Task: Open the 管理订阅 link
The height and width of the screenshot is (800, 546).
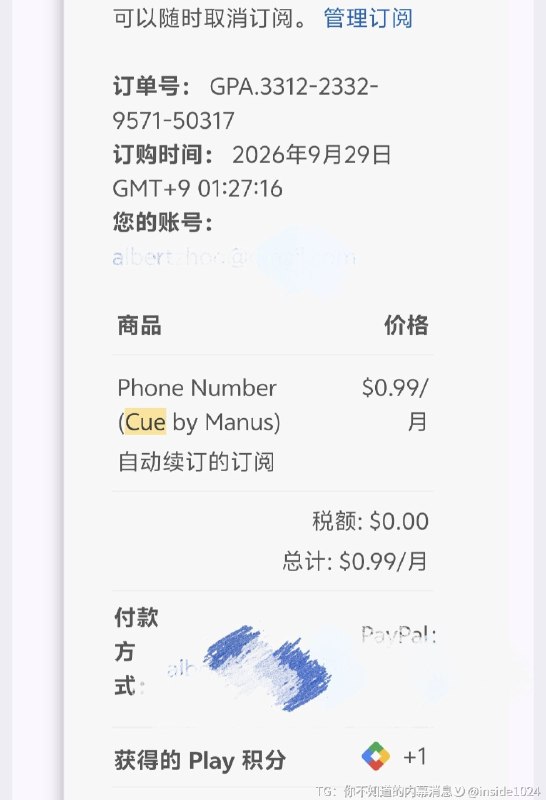Action: 368,19
